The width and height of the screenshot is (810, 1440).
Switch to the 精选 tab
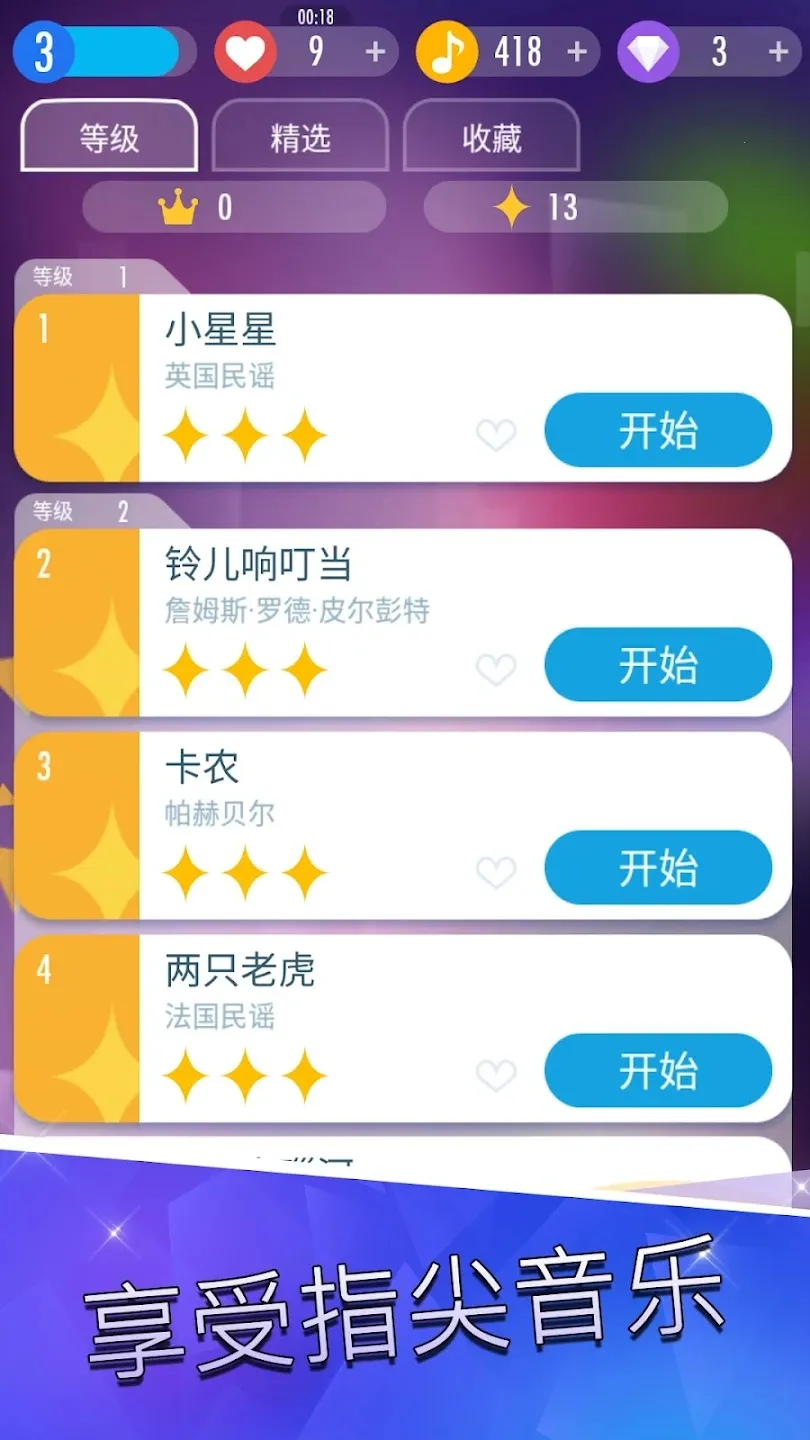coord(300,138)
